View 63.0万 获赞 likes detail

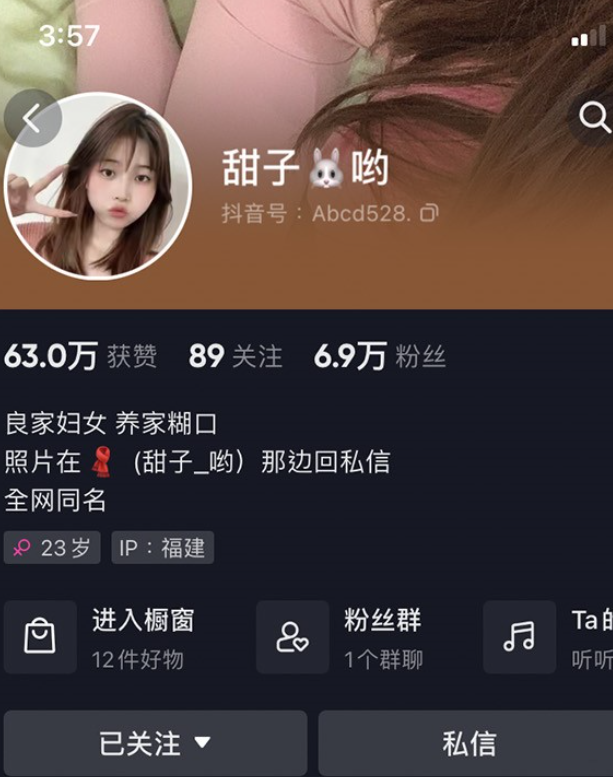pos(80,356)
